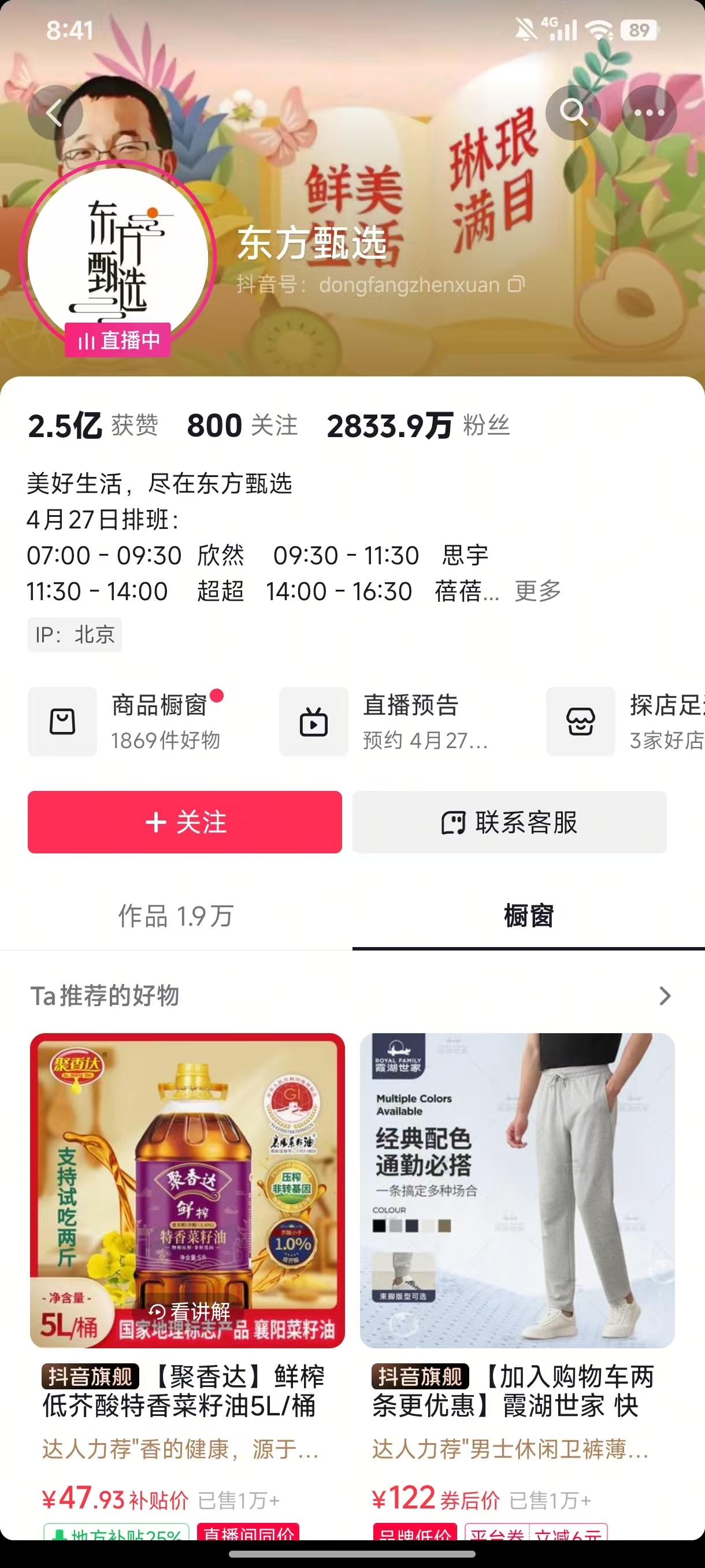View the 800 关注 following list
The height and width of the screenshot is (1568, 705).
[242, 426]
